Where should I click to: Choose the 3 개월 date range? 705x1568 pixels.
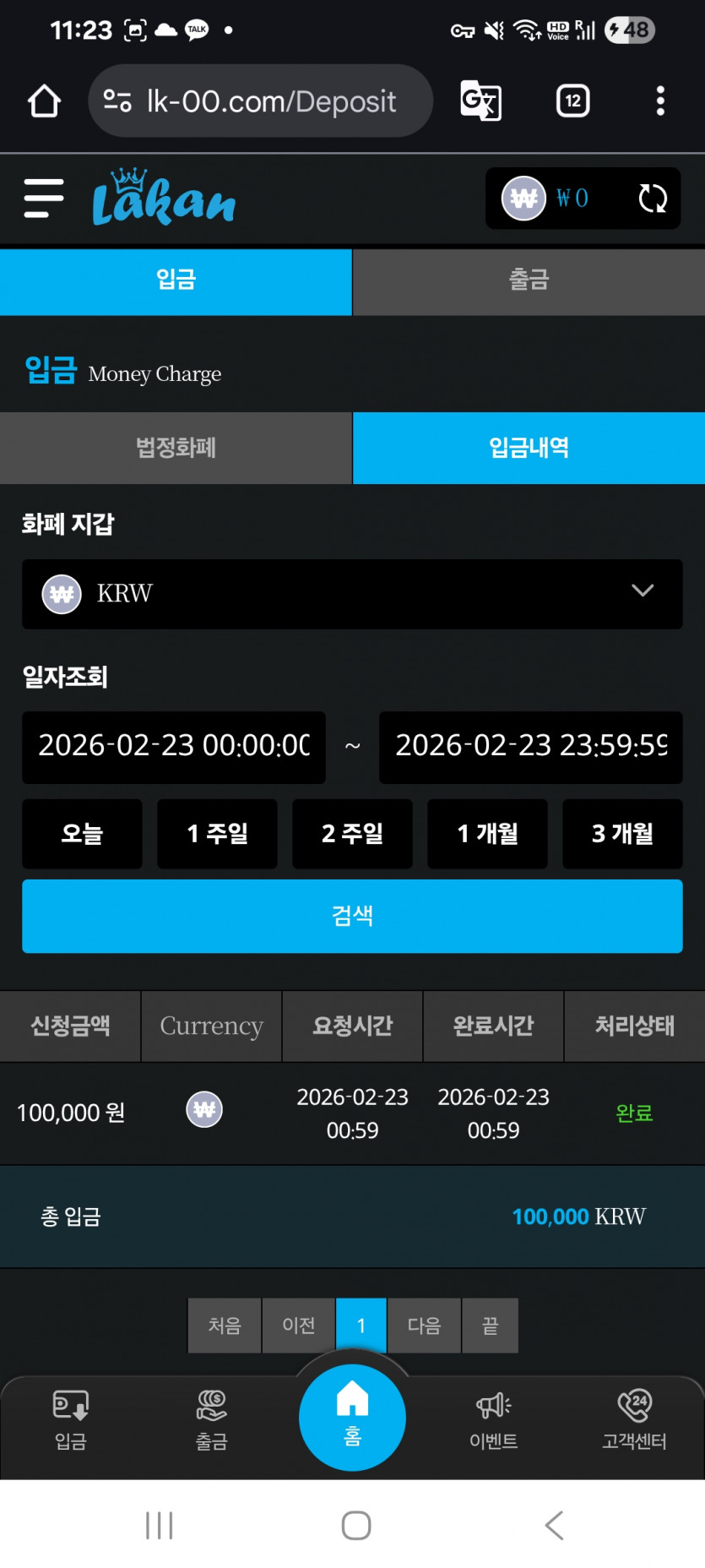pyautogui.click(x=622, y=834)
